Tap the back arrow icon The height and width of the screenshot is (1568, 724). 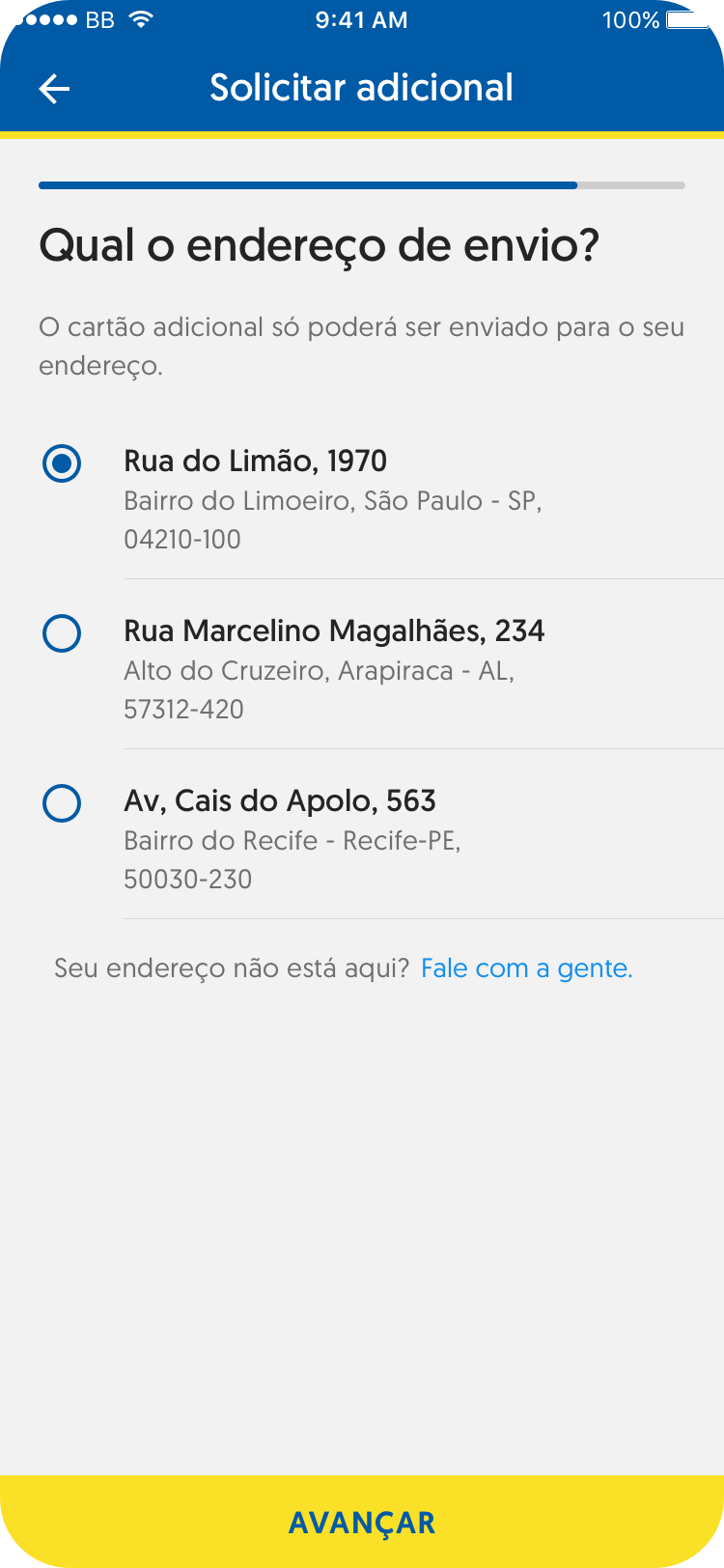pos(53,87)
